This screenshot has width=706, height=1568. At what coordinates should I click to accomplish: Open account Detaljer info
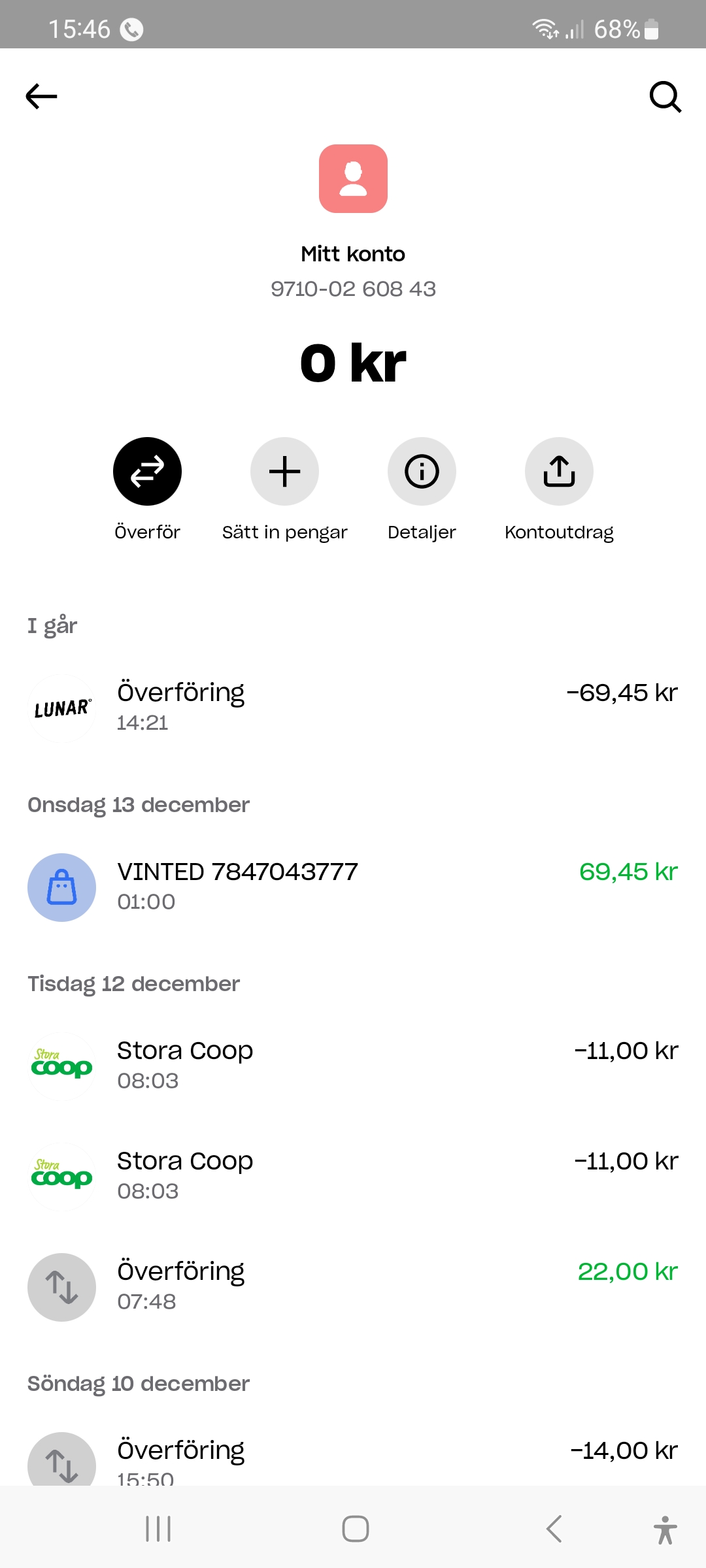pyautogui.click(x=422, y=471)
